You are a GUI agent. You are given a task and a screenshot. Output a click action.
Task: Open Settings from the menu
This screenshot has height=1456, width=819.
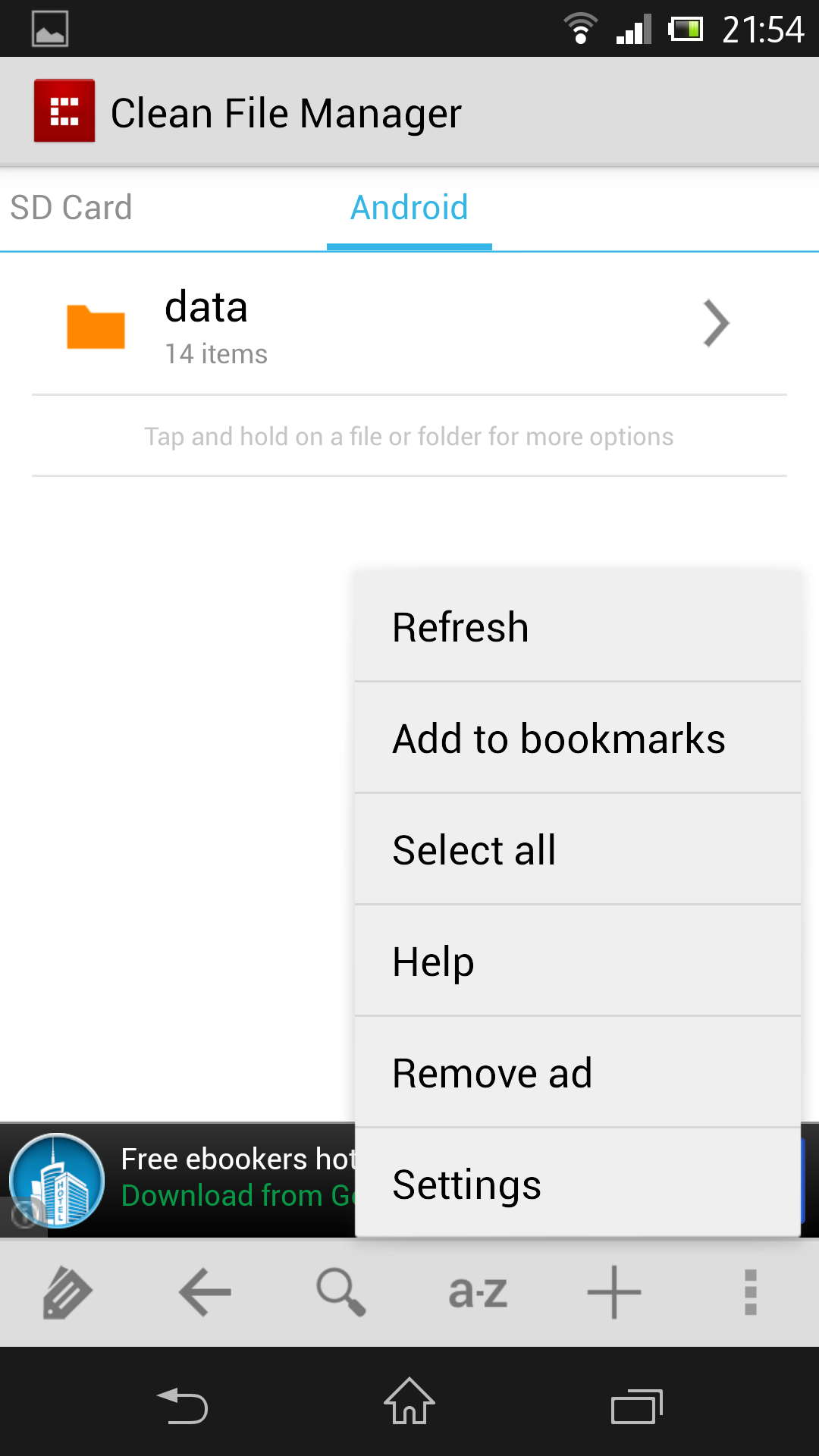point(577,1184)
